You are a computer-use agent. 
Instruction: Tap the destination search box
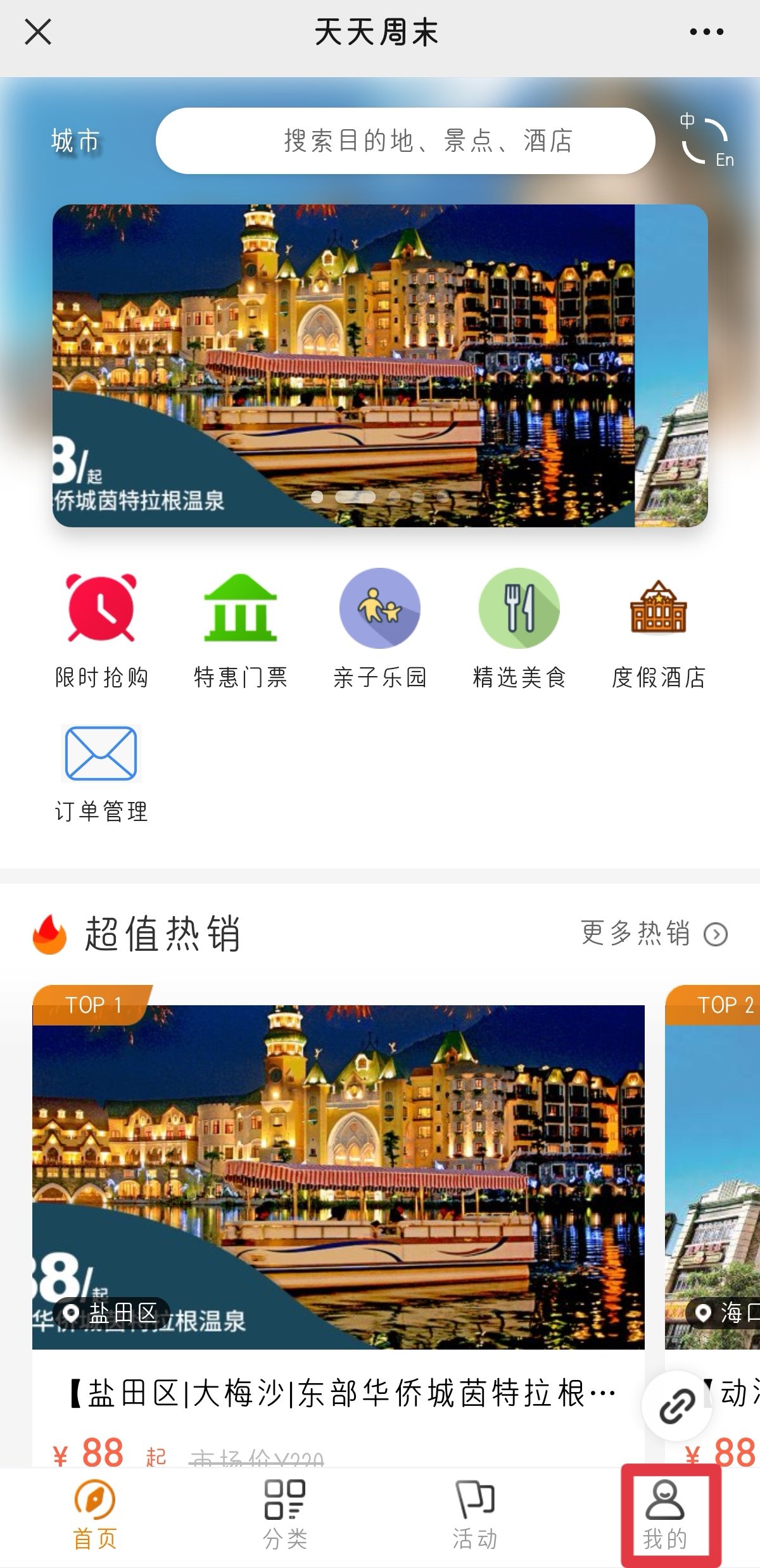pos(405,141)
